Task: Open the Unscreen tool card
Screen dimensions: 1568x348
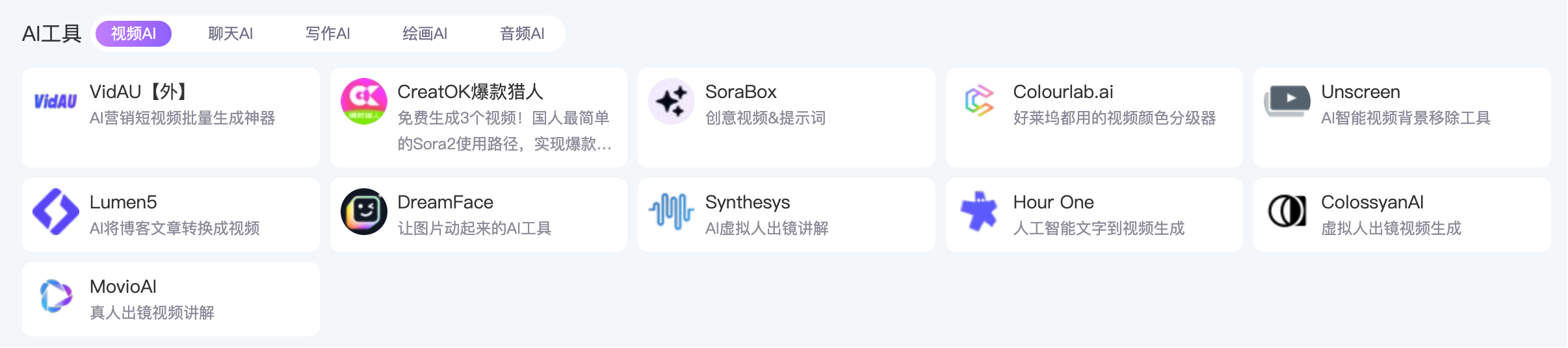Action: click(x=1402, y=117)
